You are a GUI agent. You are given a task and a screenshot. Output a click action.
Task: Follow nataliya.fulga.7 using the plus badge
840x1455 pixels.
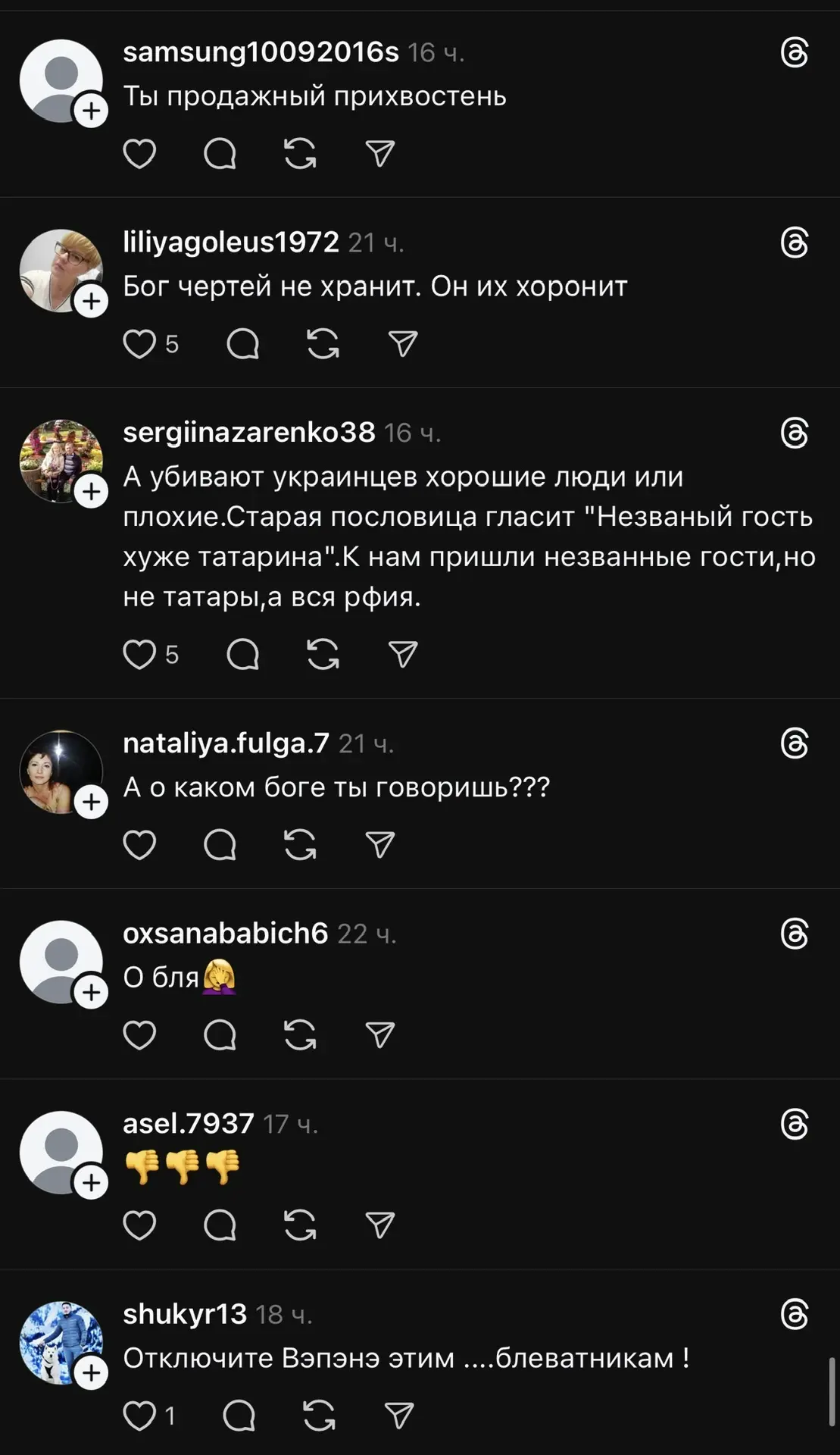point(91,802)
